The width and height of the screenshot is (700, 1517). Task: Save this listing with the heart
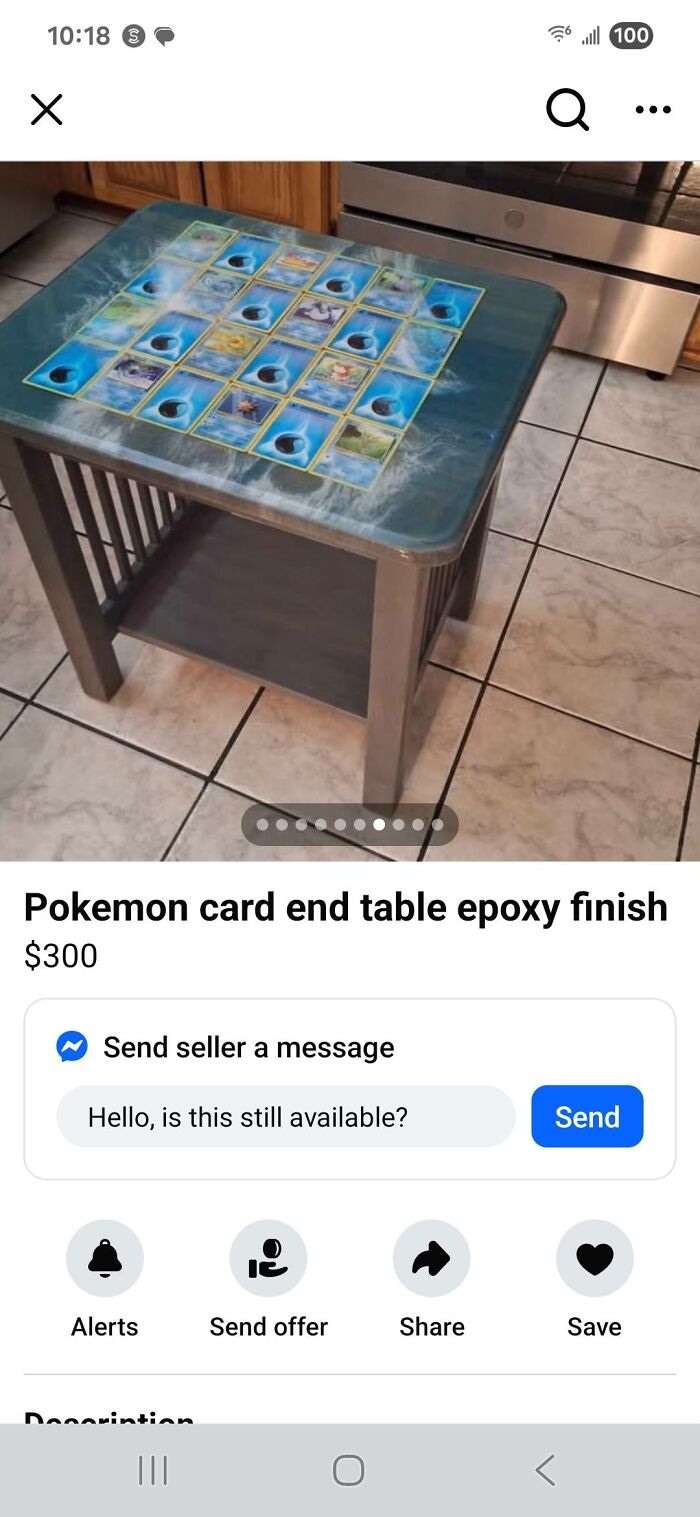coord(594,1258)
